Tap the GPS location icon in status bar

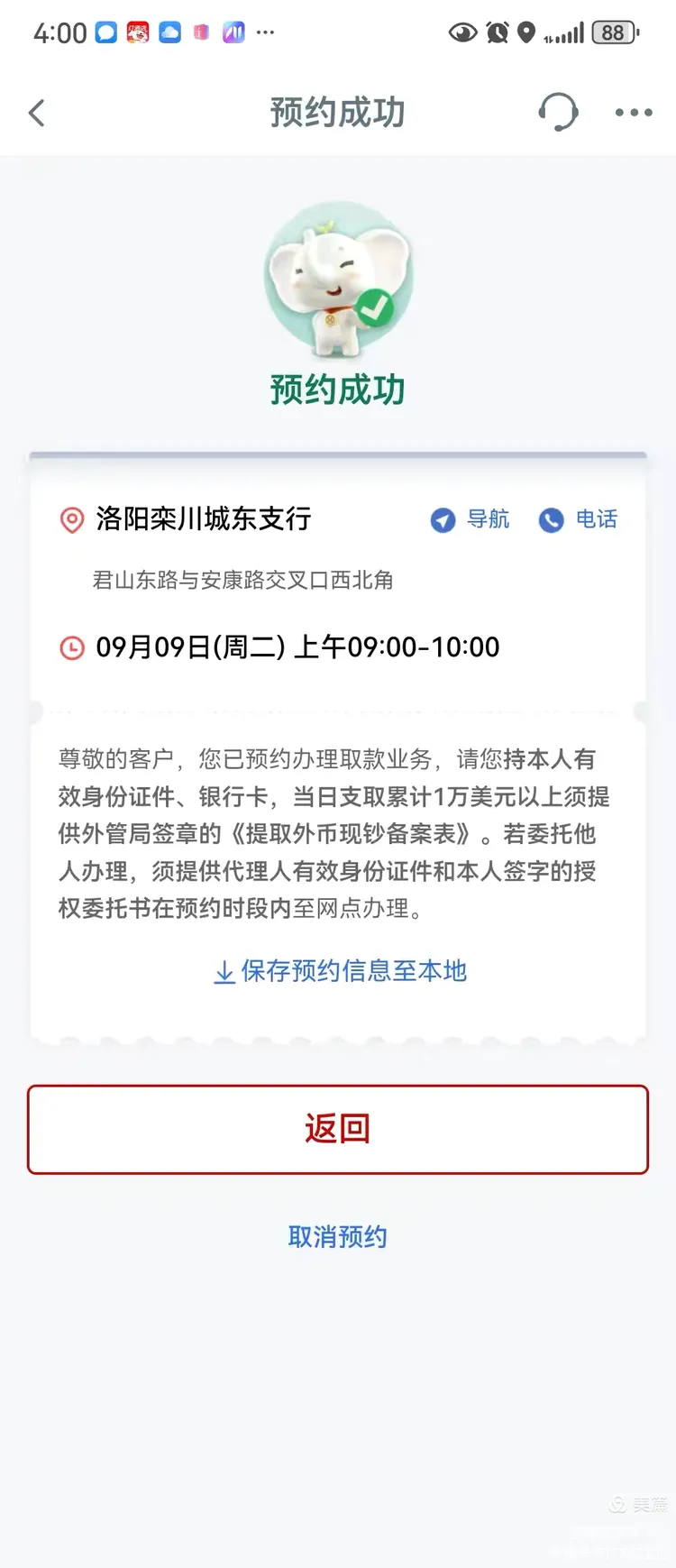tap(527, 32)
